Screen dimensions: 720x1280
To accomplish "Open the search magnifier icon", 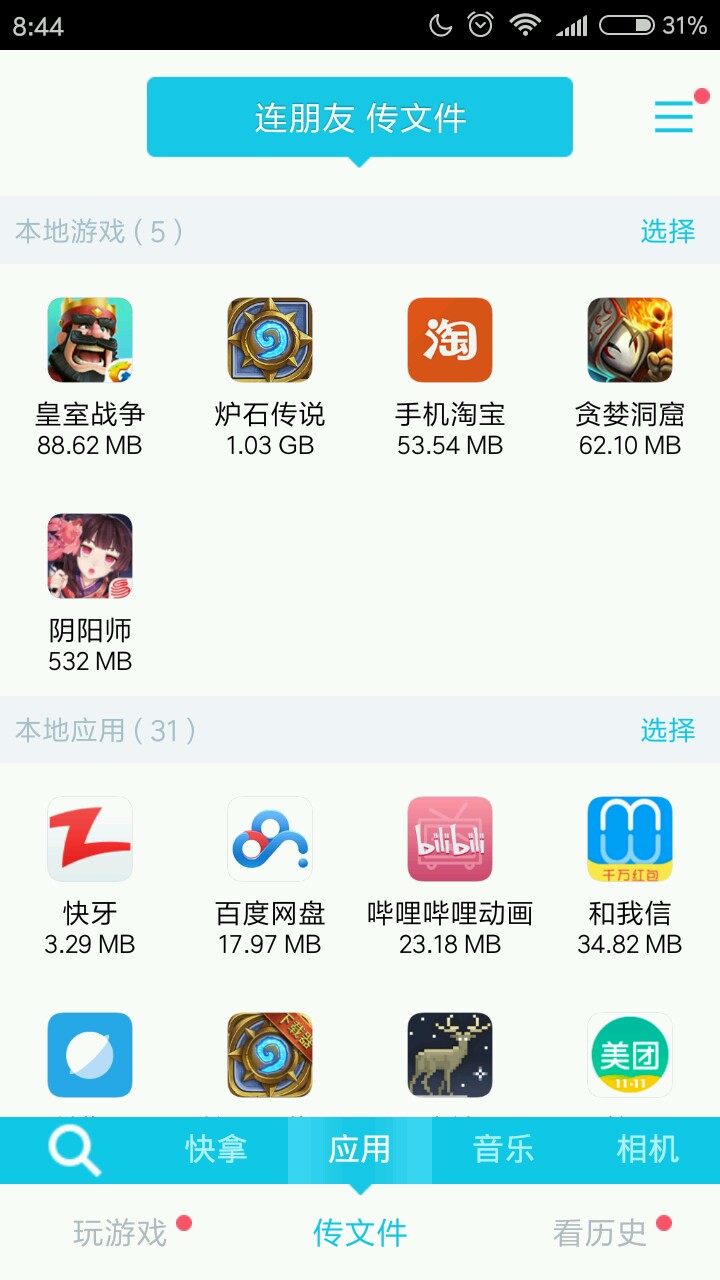I will point(74,1150).
